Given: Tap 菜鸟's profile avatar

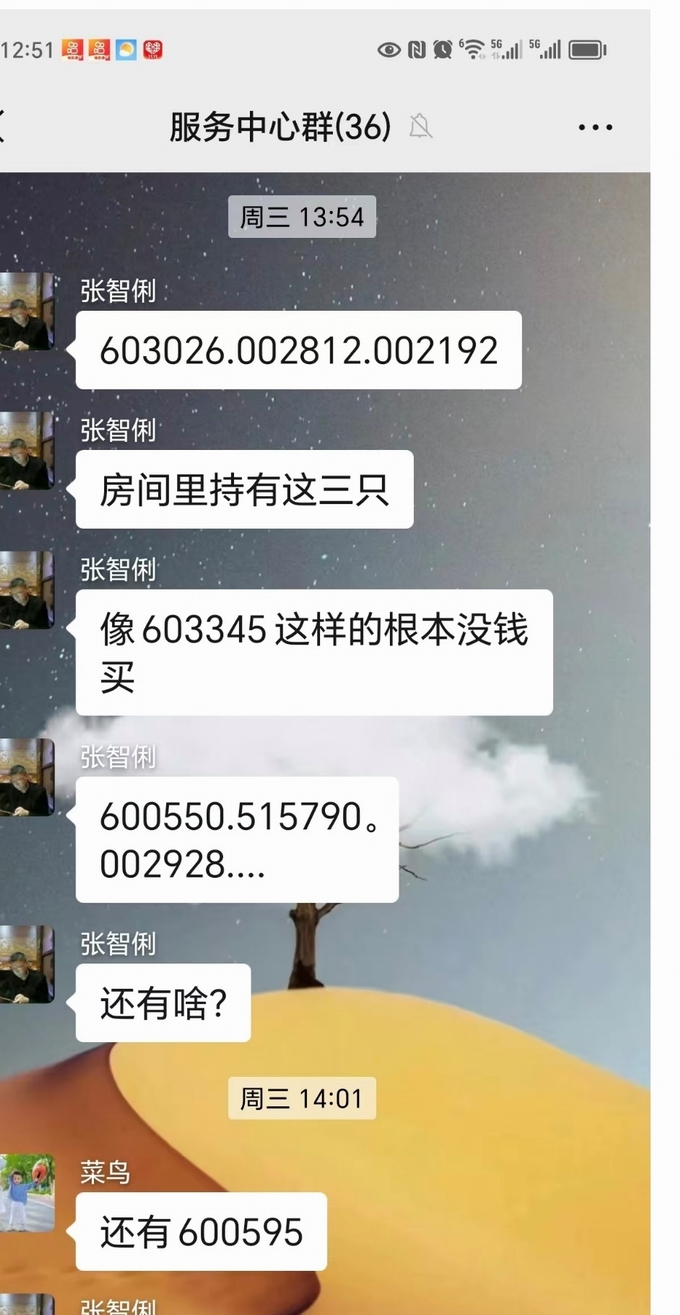Looking at the screenshot, I should (27, 1192).
